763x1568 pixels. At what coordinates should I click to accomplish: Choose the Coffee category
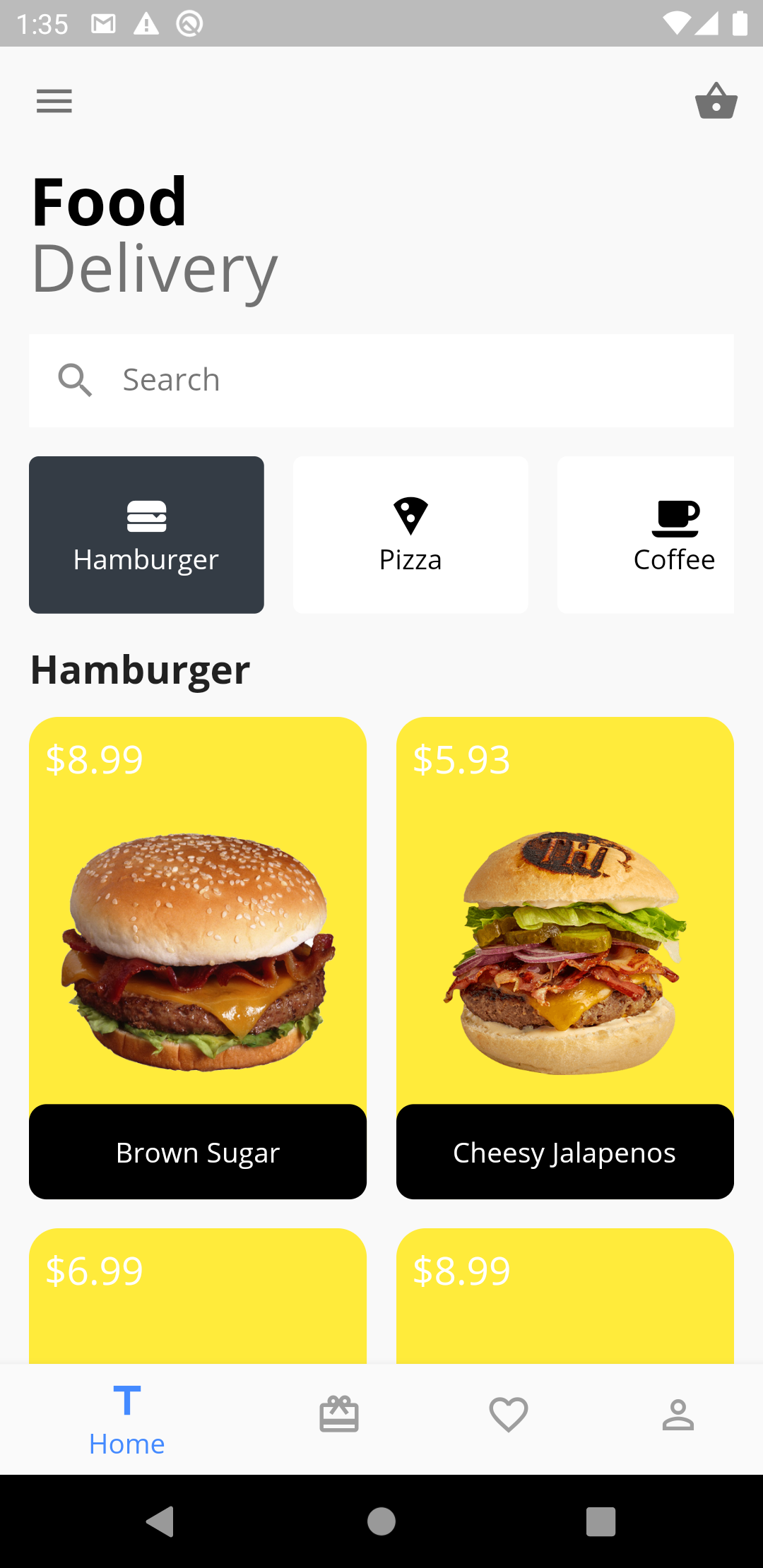pos(646,535)
